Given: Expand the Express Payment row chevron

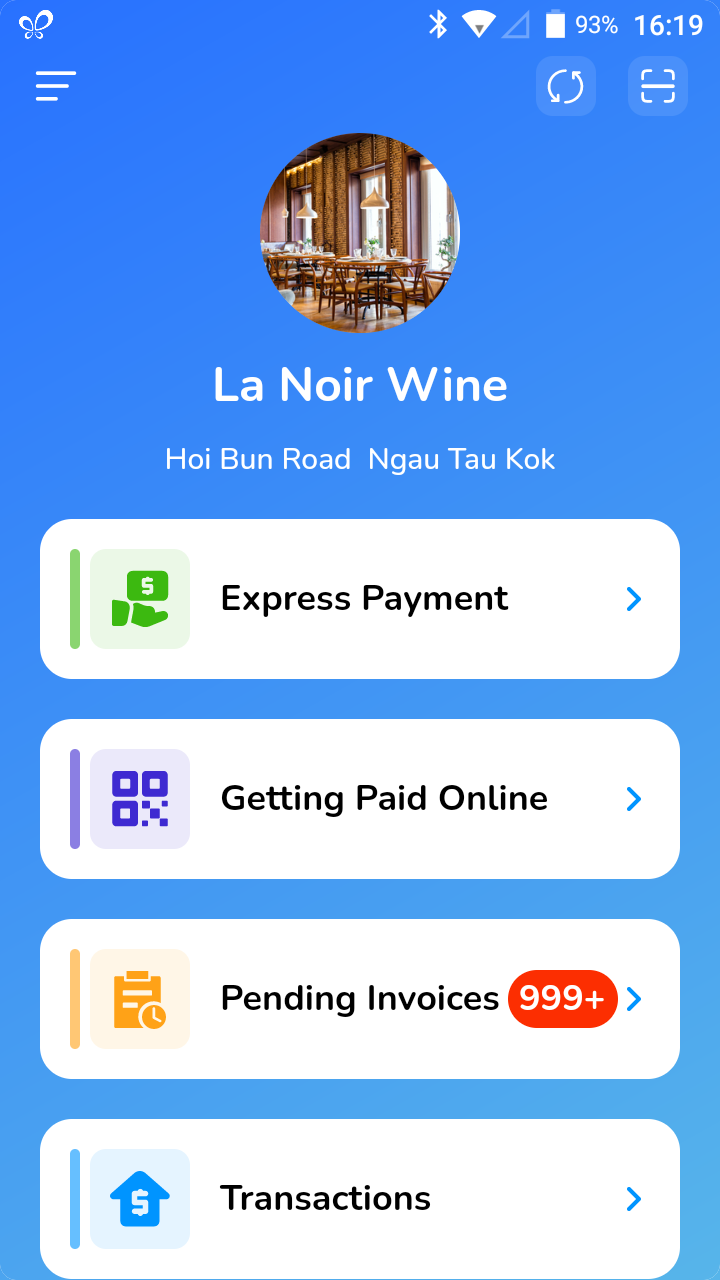Looking at the screenshot, I should point(633,598).
